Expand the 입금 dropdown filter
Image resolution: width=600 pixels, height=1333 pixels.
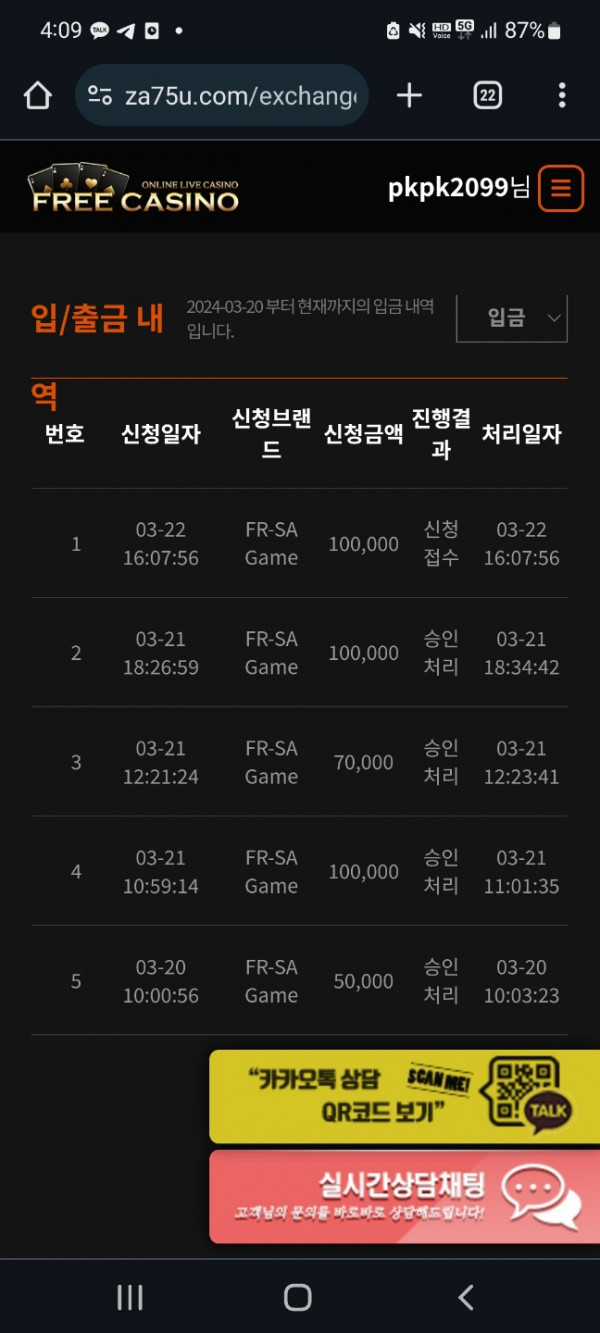coord(511,318)
